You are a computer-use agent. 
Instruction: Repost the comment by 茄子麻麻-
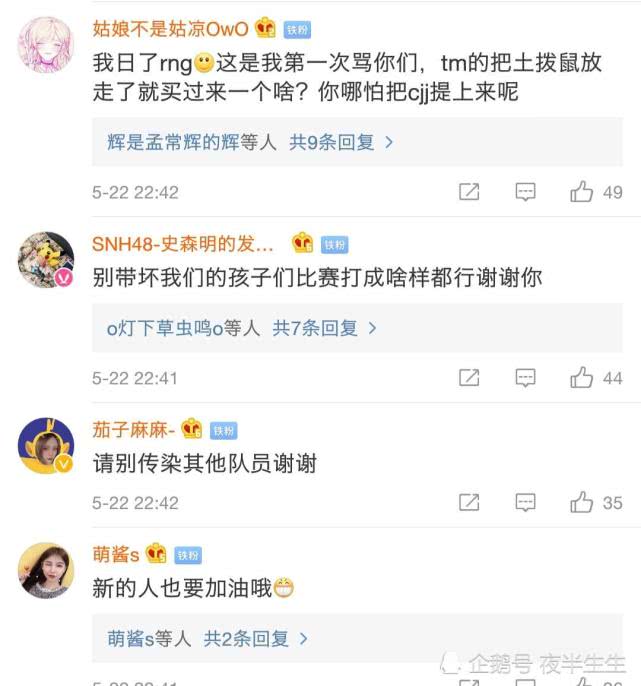(469, 503)
